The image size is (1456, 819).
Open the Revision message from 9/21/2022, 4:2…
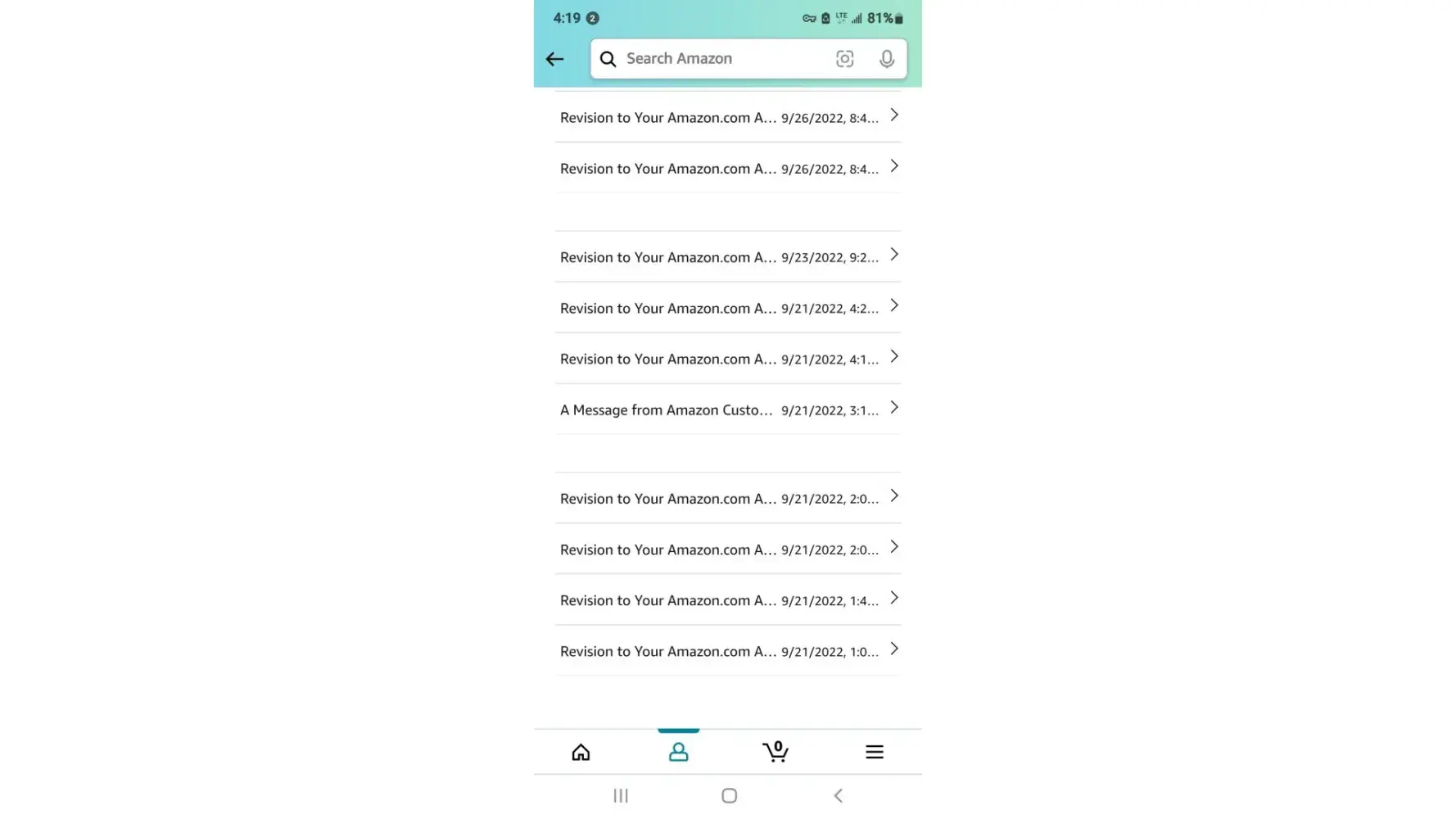pyautogui.click(x=727, y=308)
